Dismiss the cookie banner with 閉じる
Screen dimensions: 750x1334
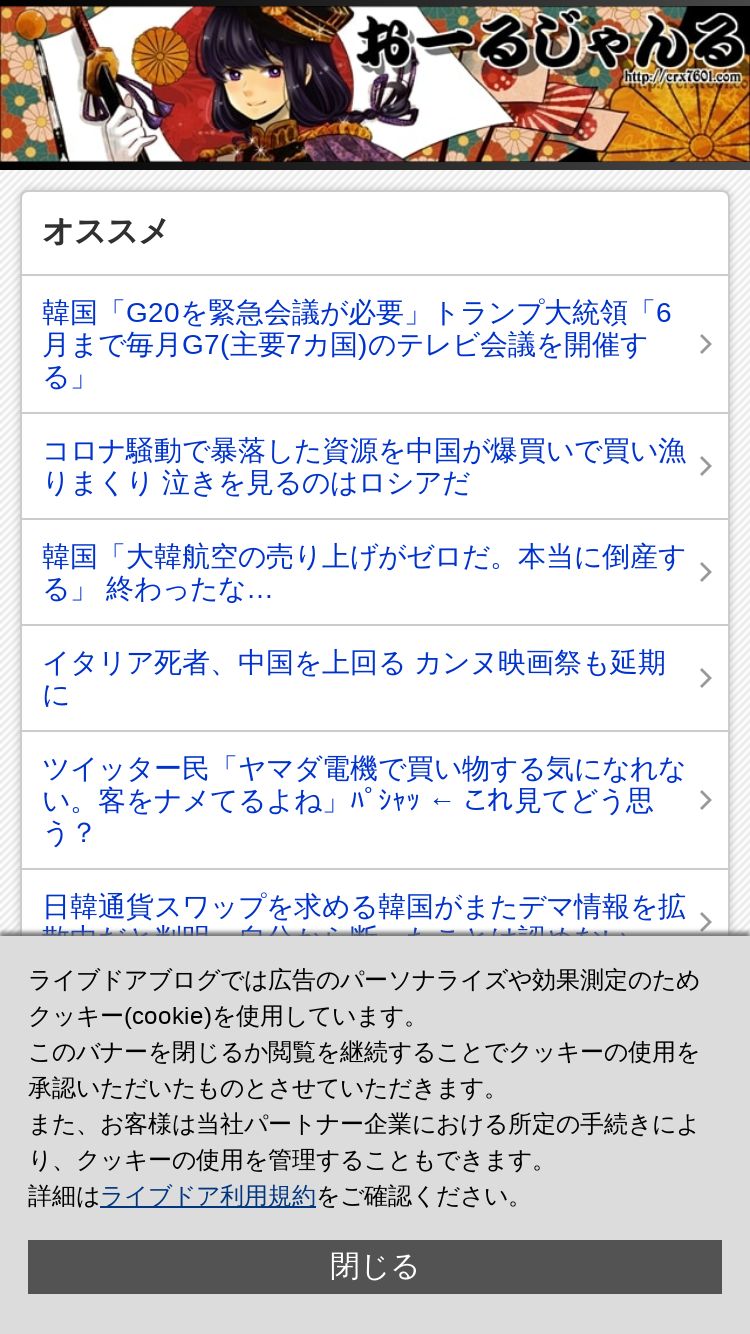coord(375,1267)
